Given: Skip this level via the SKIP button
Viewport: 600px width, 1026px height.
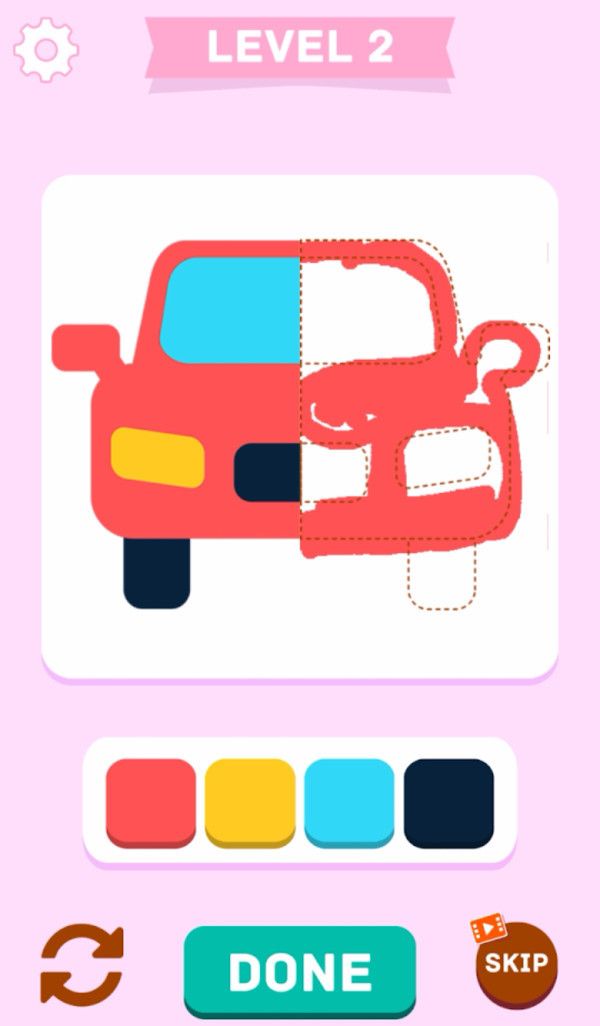Looking at the screenshot, I should point(516,962).
